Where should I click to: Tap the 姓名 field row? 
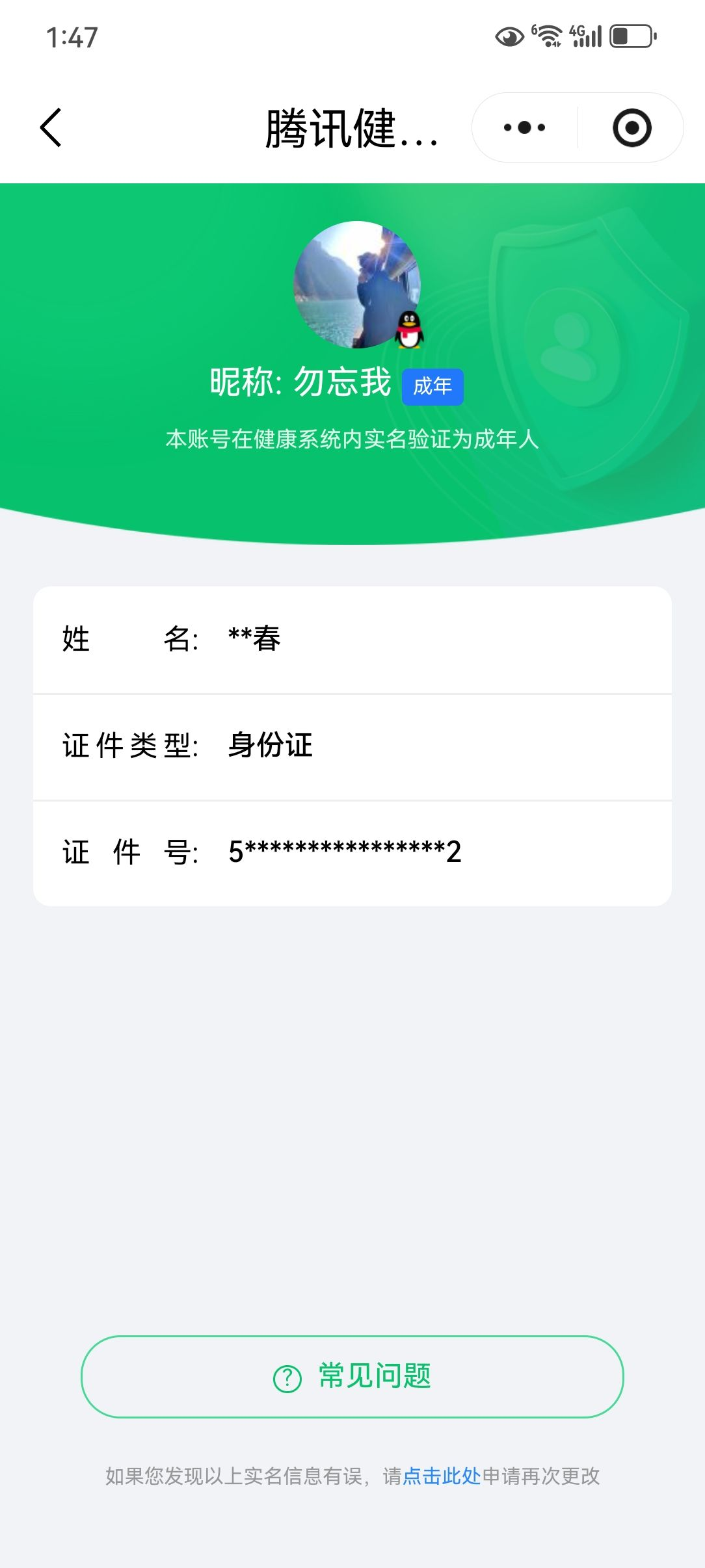click(351, 640)
